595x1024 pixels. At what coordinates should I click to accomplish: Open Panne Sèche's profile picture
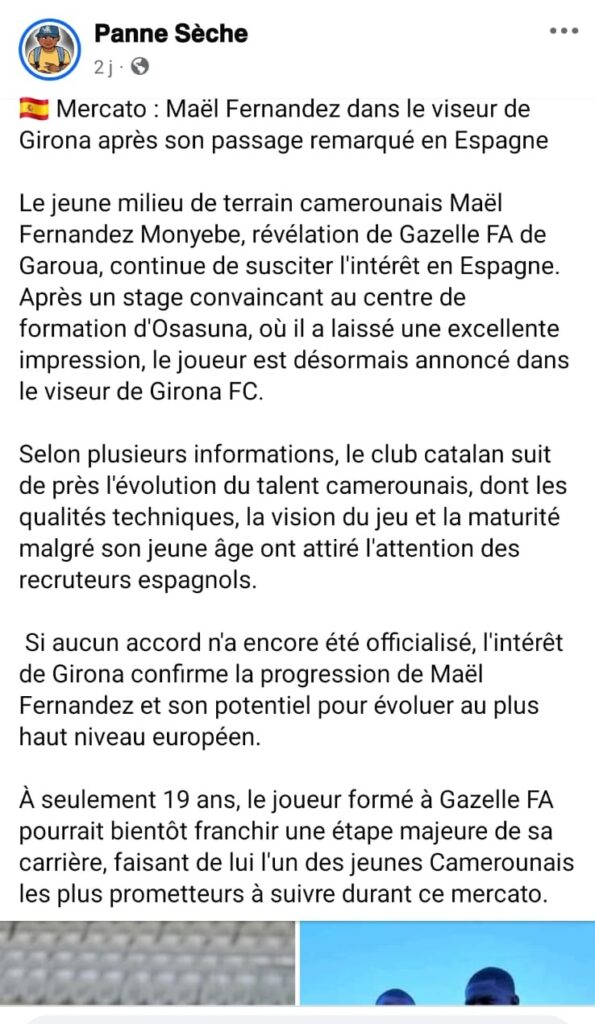(50, 50)
